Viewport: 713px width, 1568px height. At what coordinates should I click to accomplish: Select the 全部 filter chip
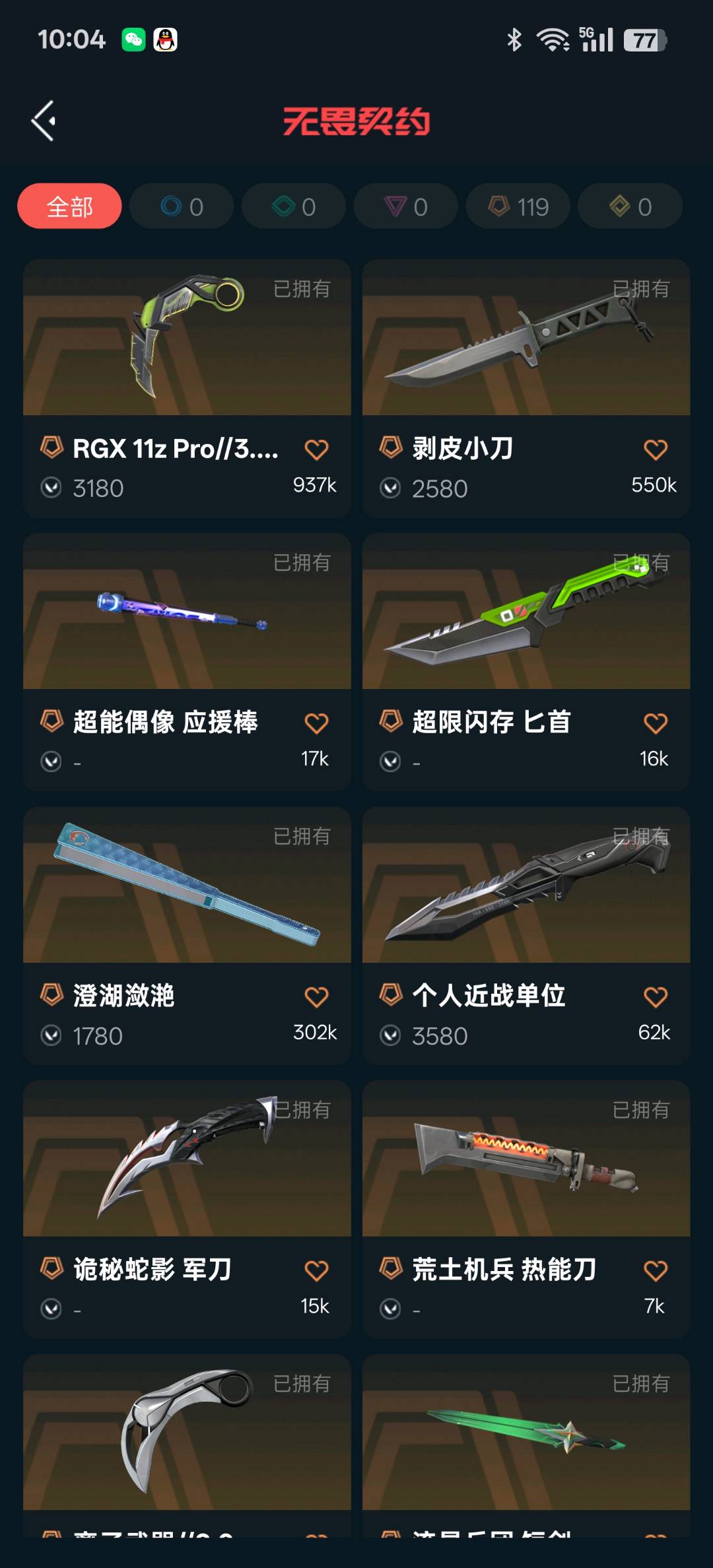[69, 207]
